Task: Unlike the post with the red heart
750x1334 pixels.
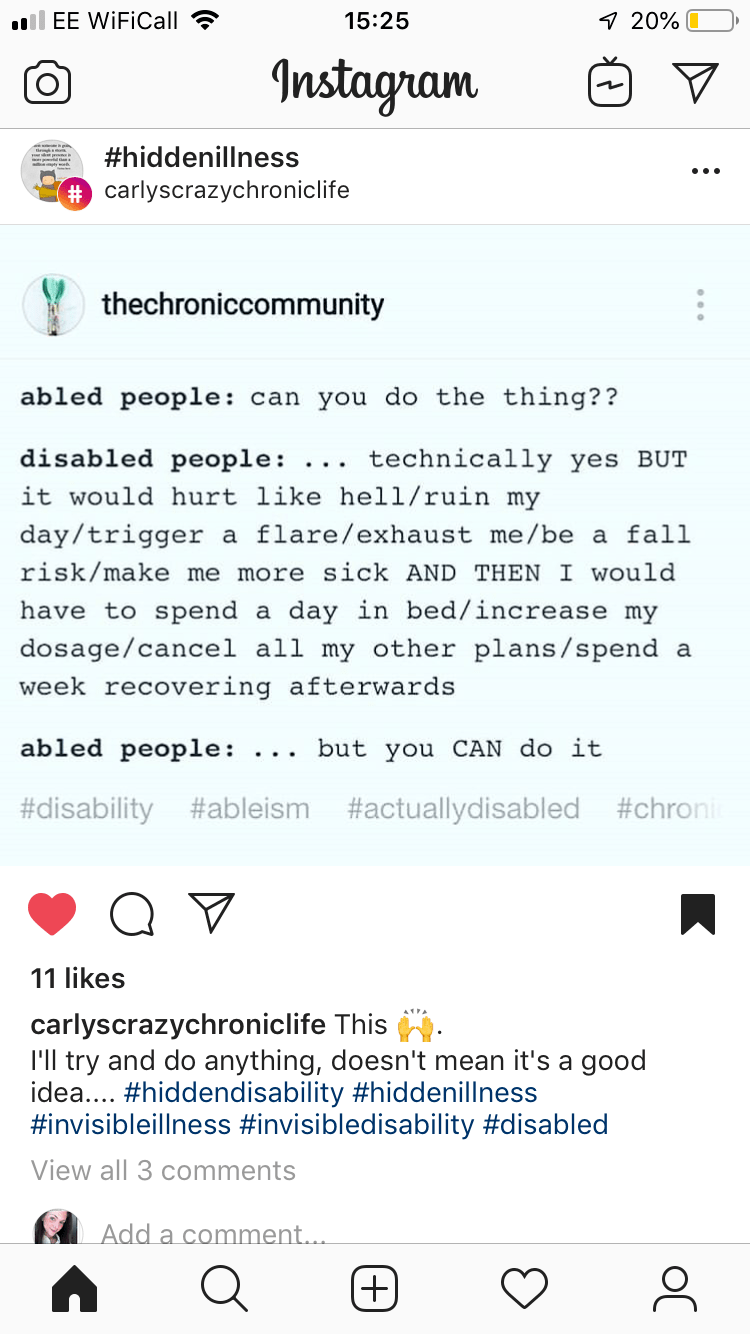Action: click(52, 913)
